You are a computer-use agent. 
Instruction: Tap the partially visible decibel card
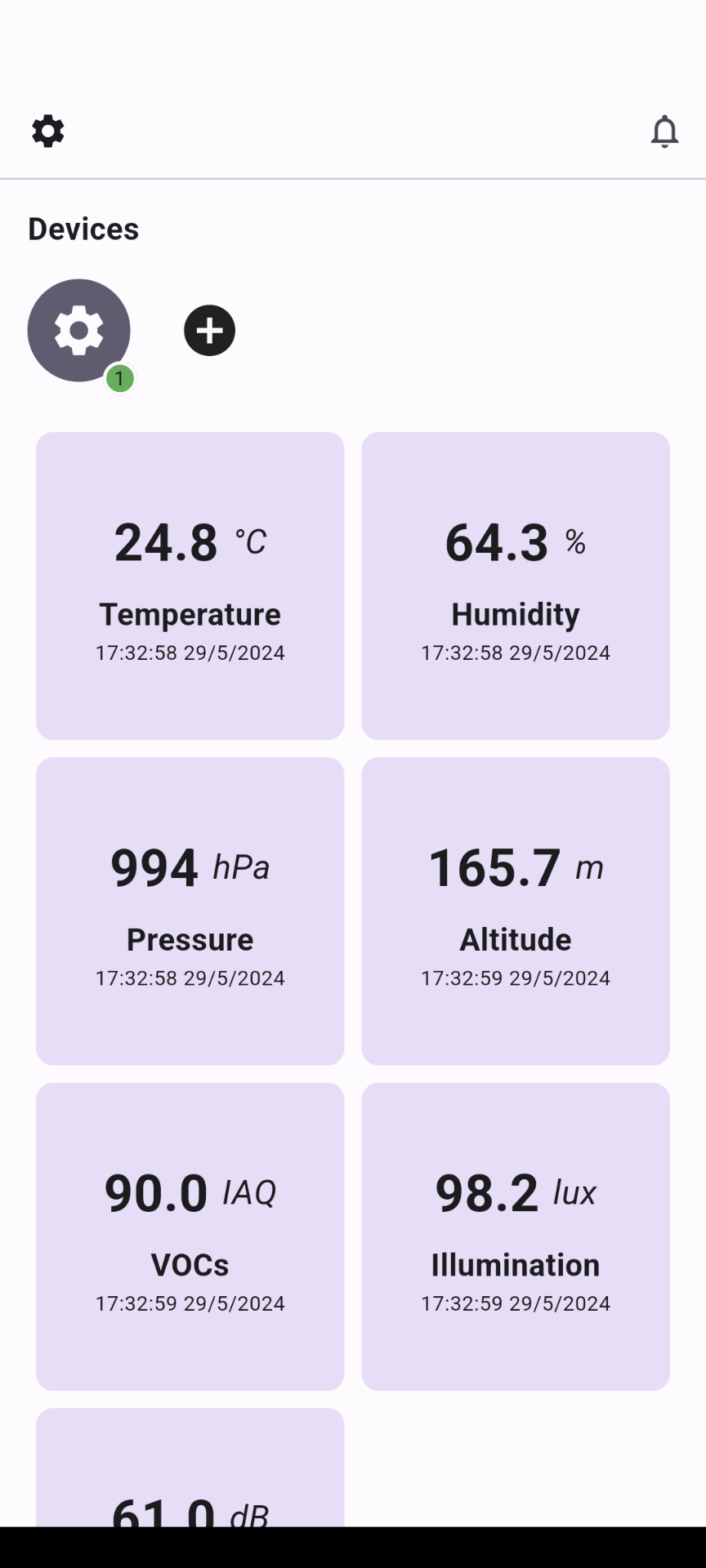190,1470
